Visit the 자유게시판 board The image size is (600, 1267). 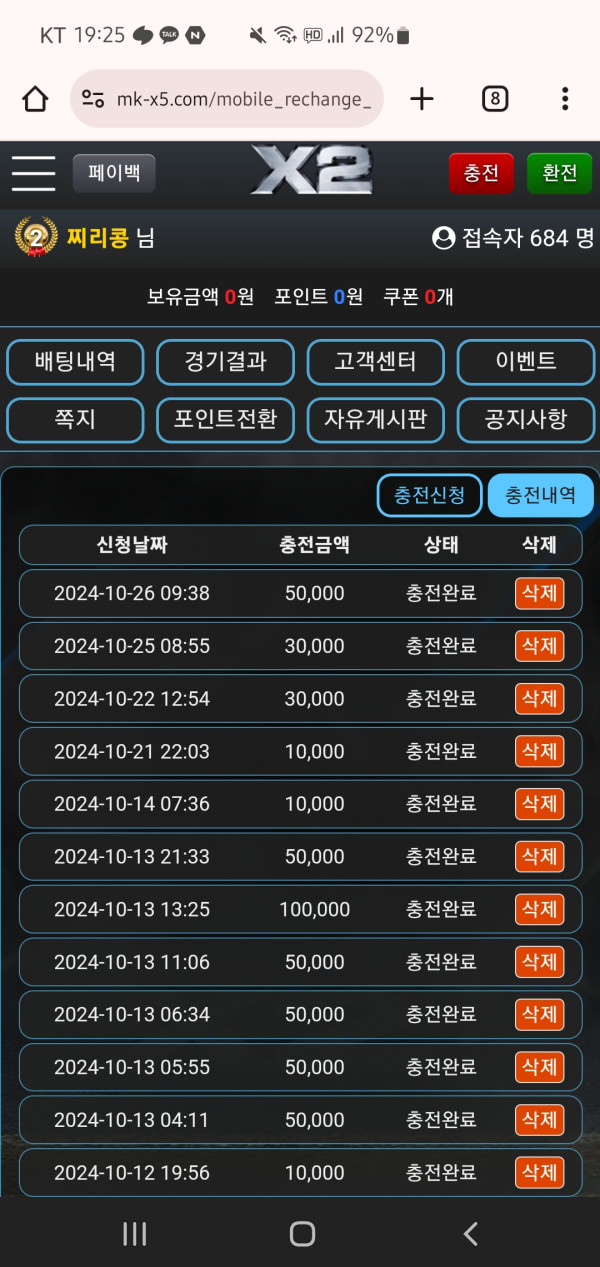(376, 420)
